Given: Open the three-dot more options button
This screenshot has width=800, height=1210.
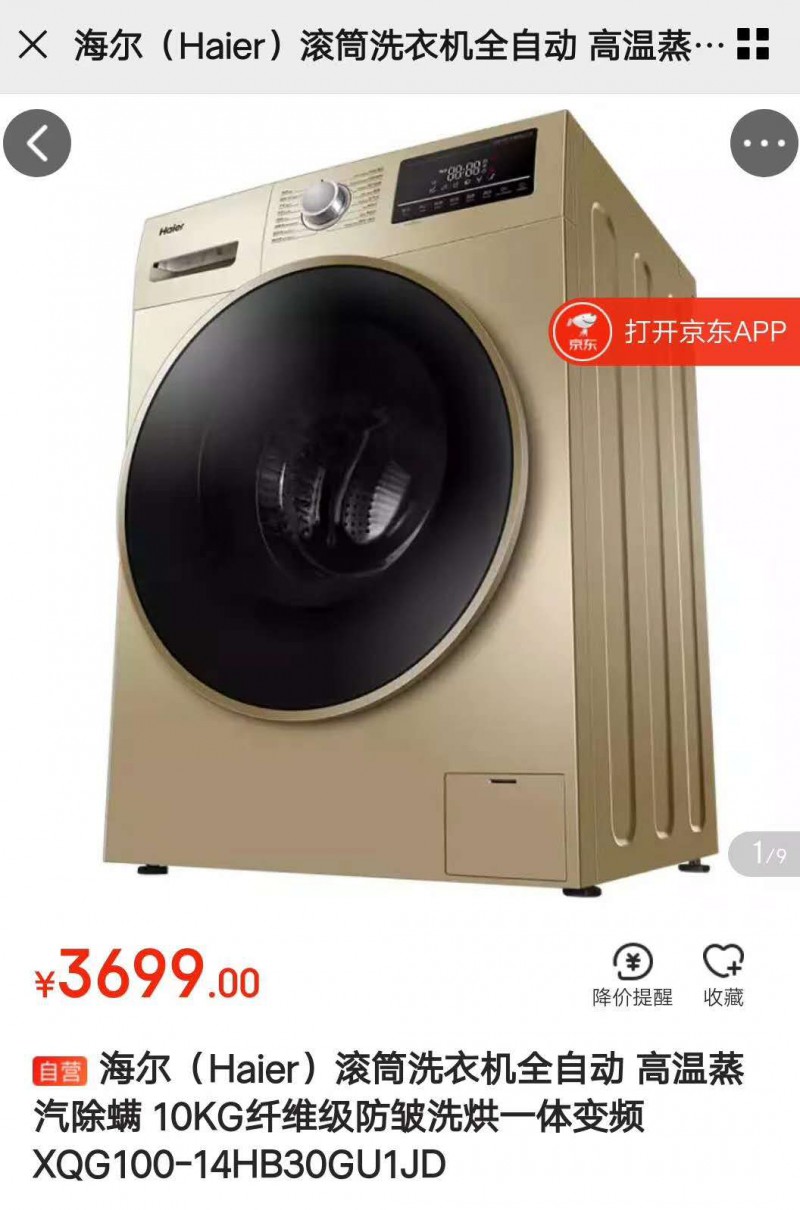Looking at the screenshot, I should click(764, 144).
